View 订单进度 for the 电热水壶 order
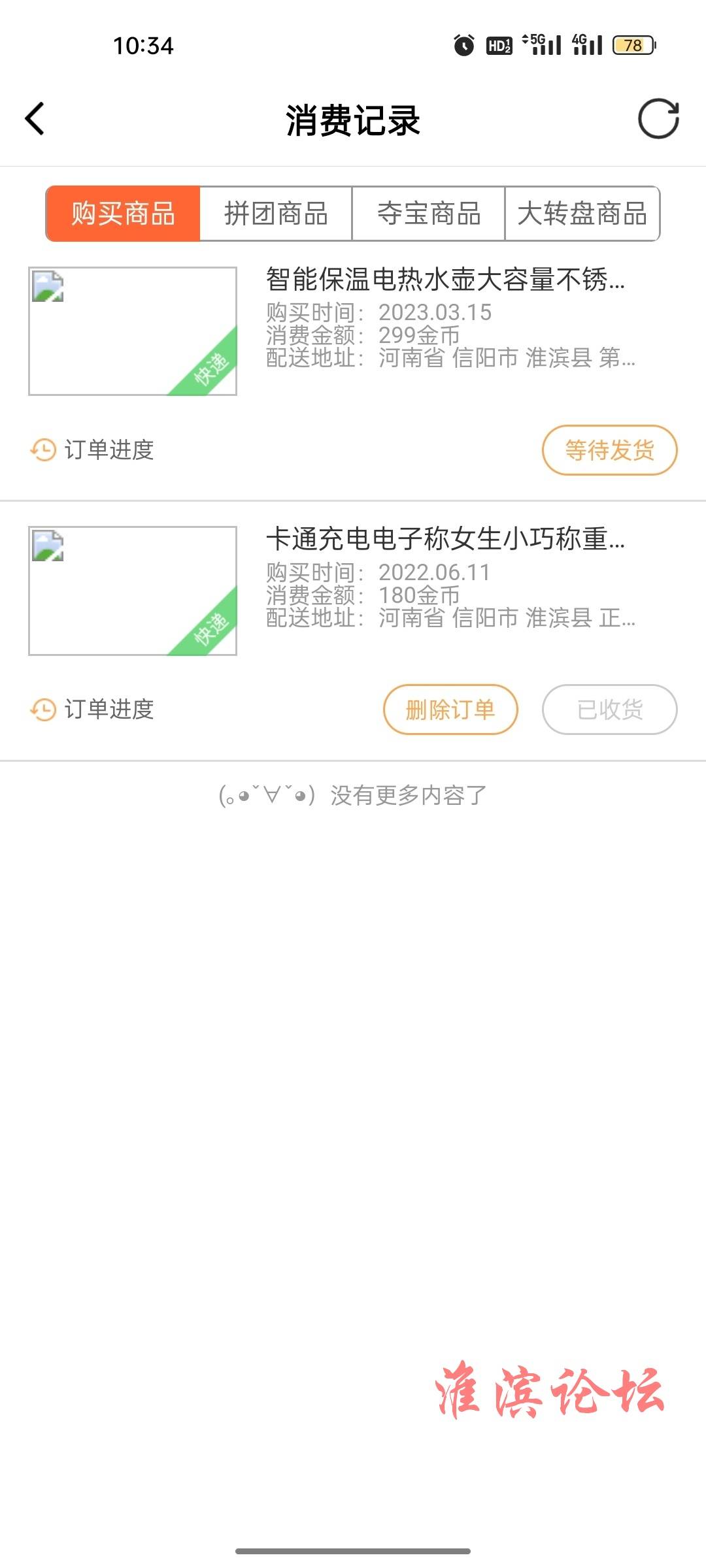 tap(92, 450)
